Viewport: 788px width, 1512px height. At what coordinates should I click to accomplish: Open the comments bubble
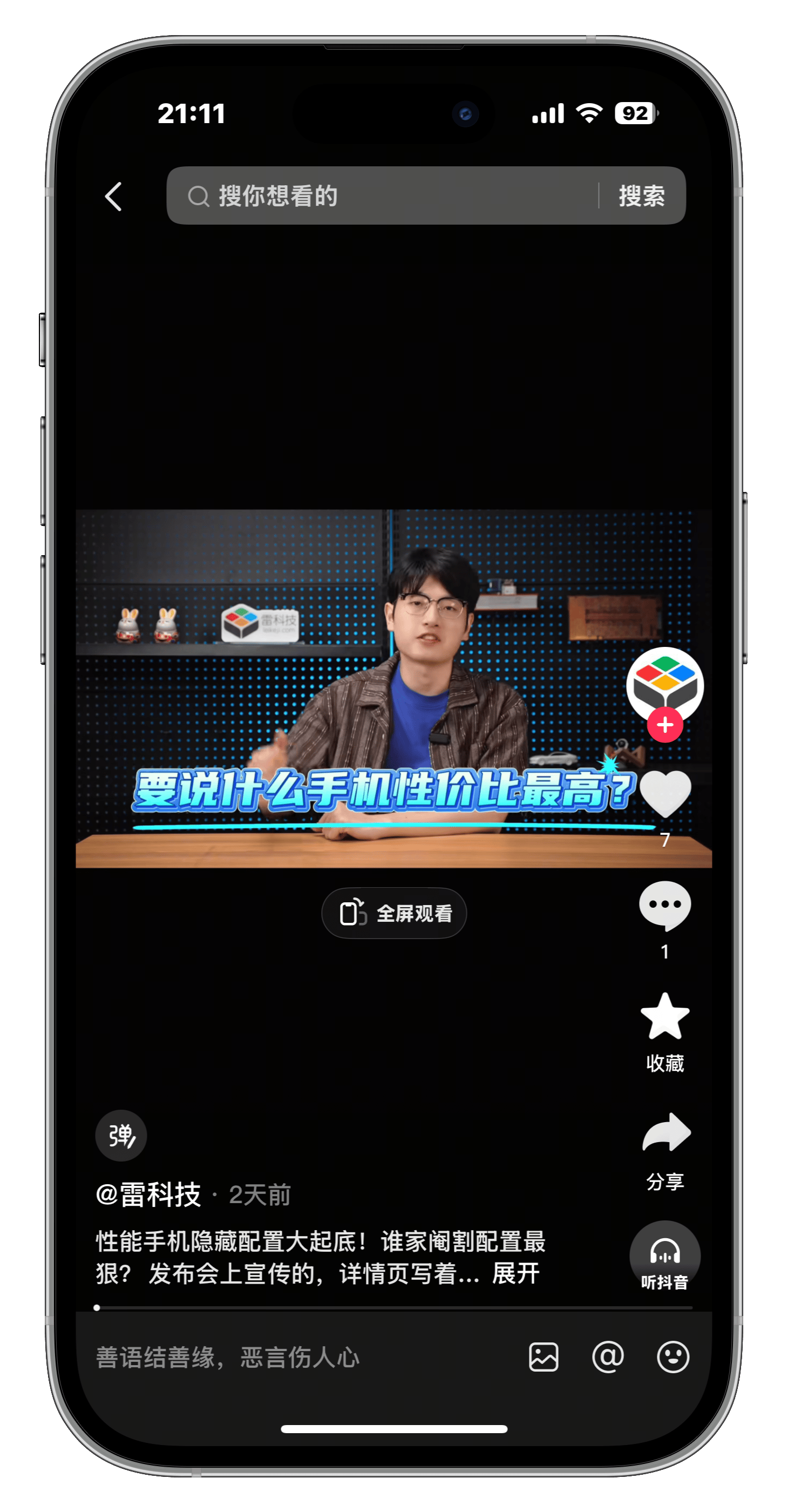665,905
